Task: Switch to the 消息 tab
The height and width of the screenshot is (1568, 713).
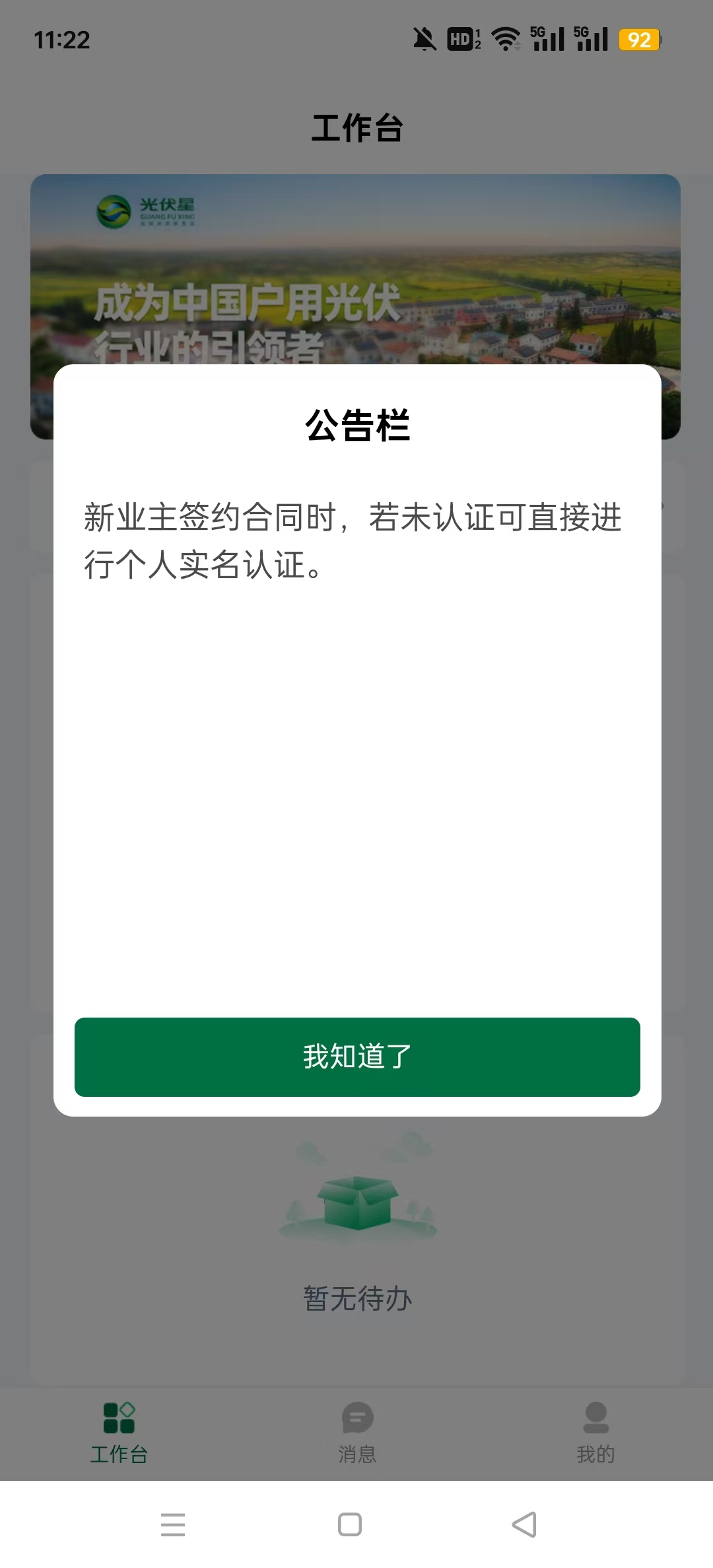Action: [357, 1433]
